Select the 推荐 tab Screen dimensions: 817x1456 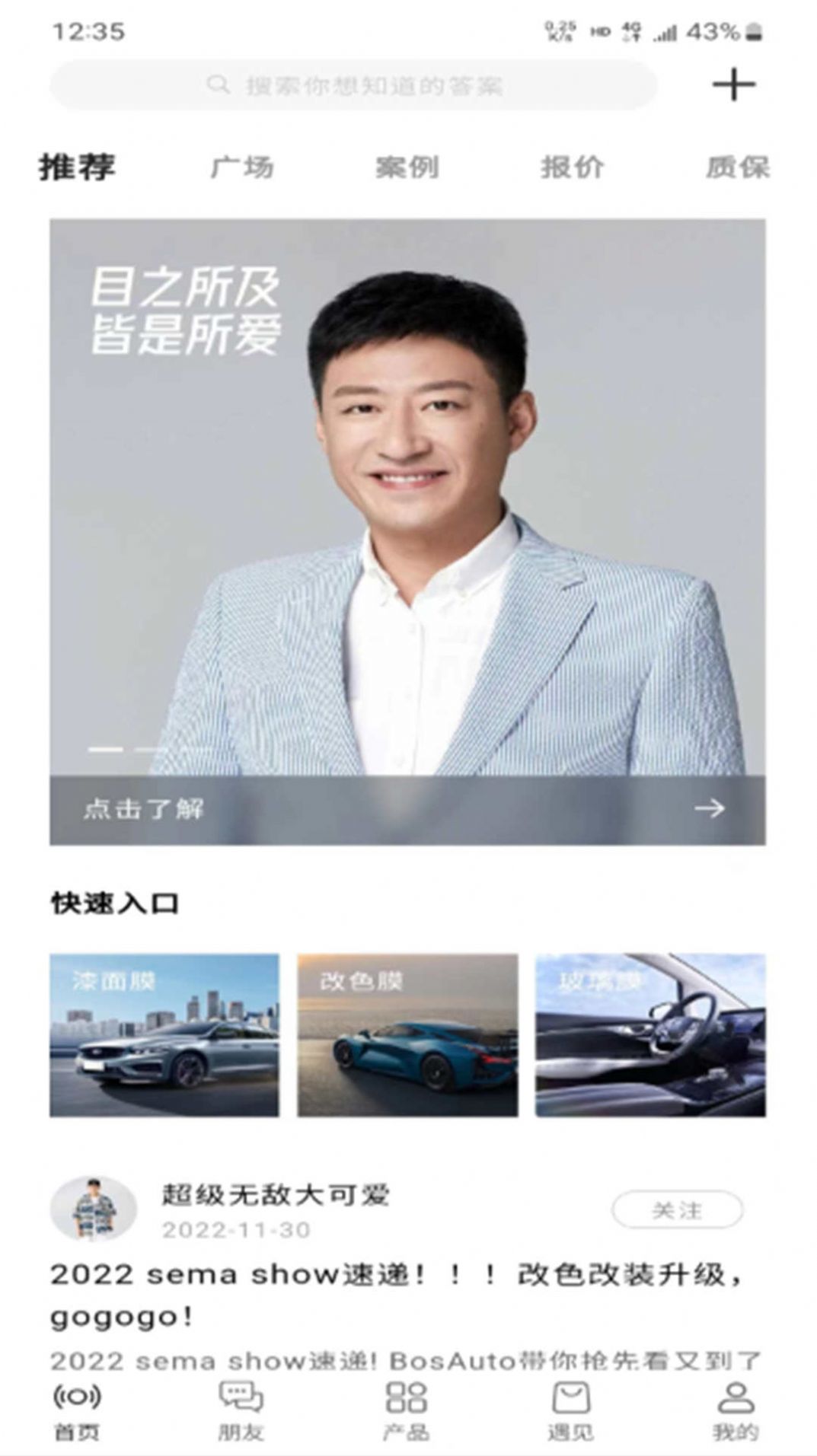(x=78, y=167)
